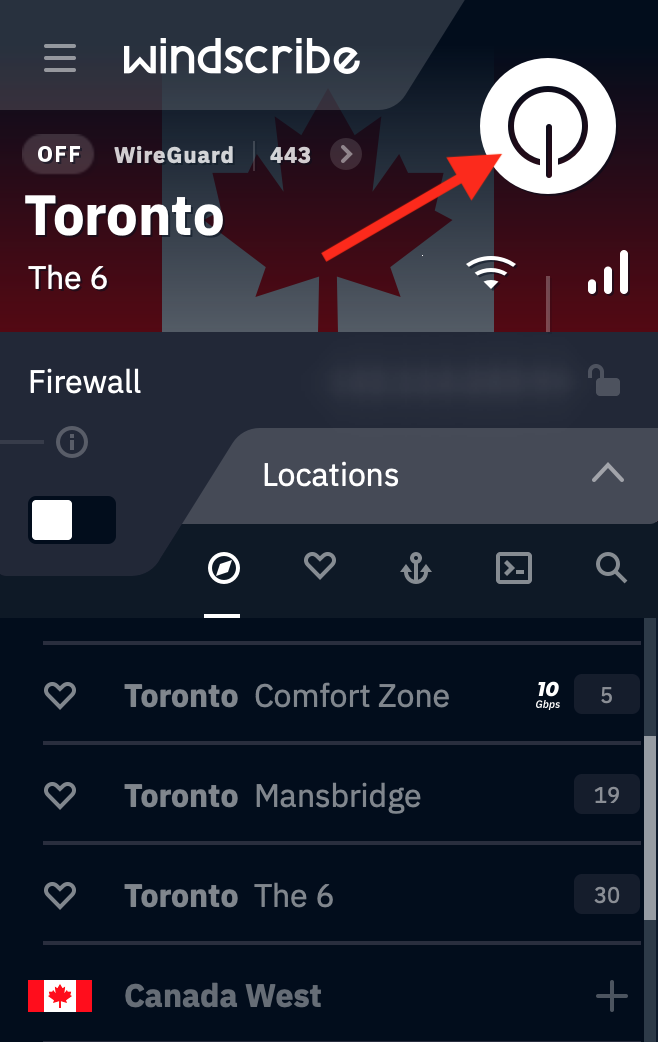This screenshot has width=658, height=1042.
Task: Switch to the custom configs terminal tab
Action: point(514,569)
